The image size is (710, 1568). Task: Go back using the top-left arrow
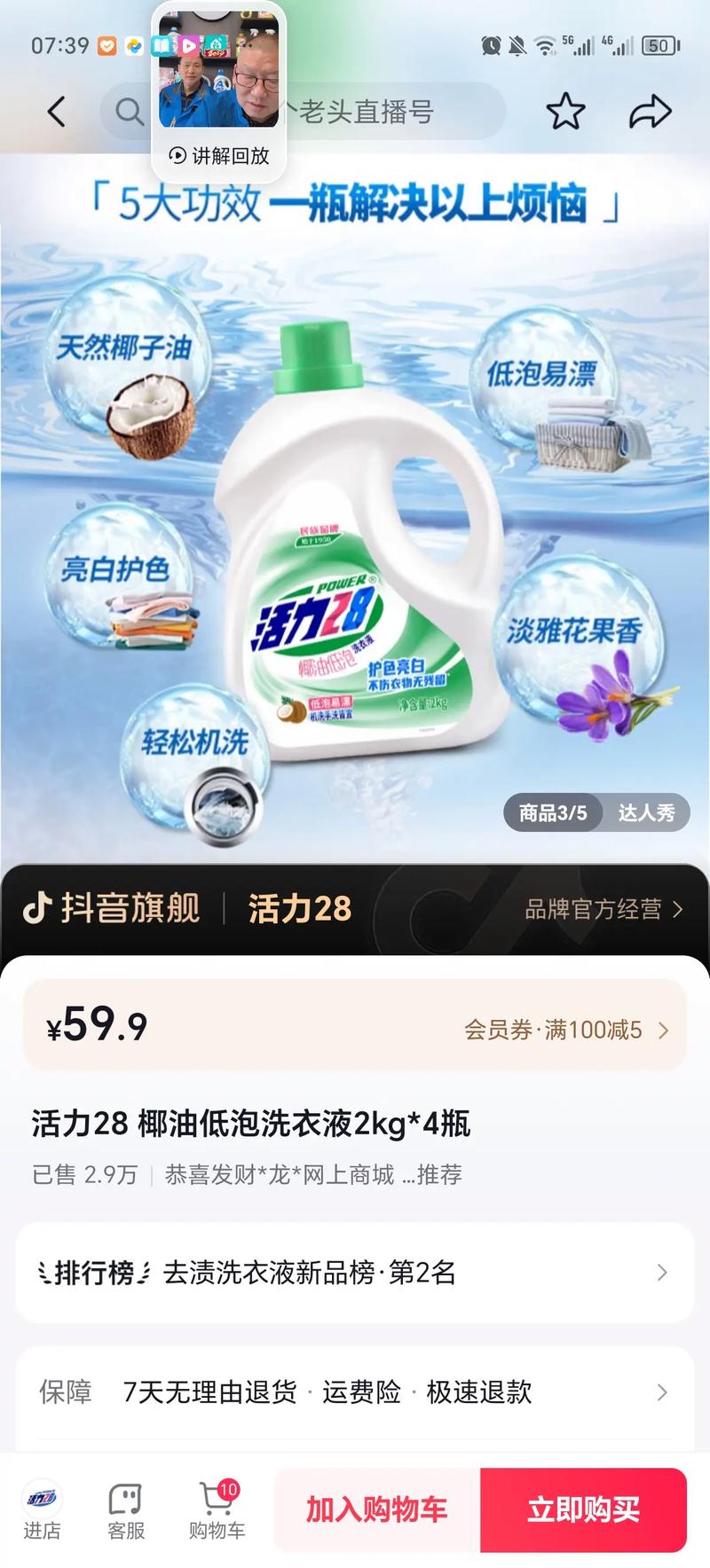coord(57,112)
